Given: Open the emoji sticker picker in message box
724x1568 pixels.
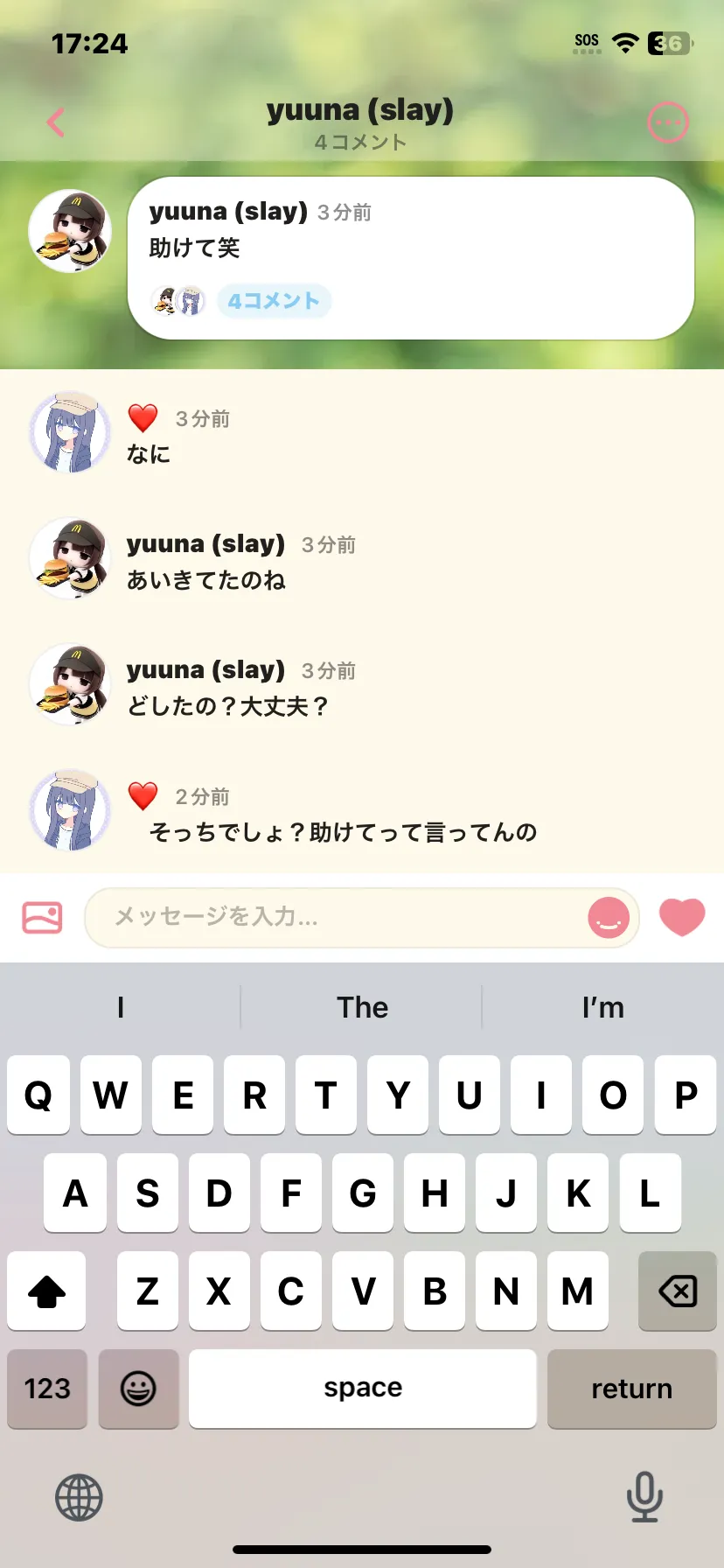Looking at the screenshot, I should click(609, 918).
